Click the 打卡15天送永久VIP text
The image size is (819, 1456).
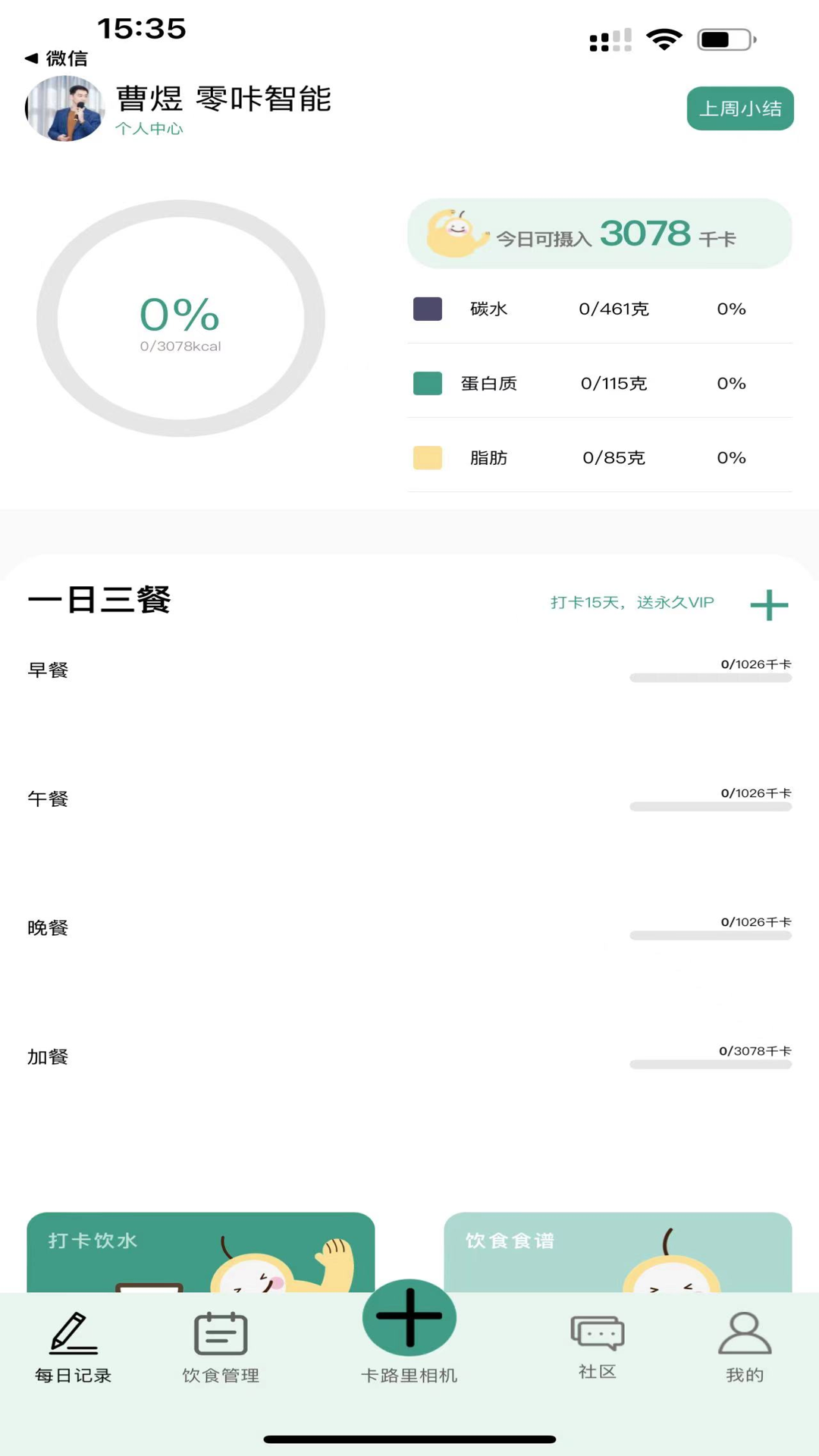tap(632, 602)
